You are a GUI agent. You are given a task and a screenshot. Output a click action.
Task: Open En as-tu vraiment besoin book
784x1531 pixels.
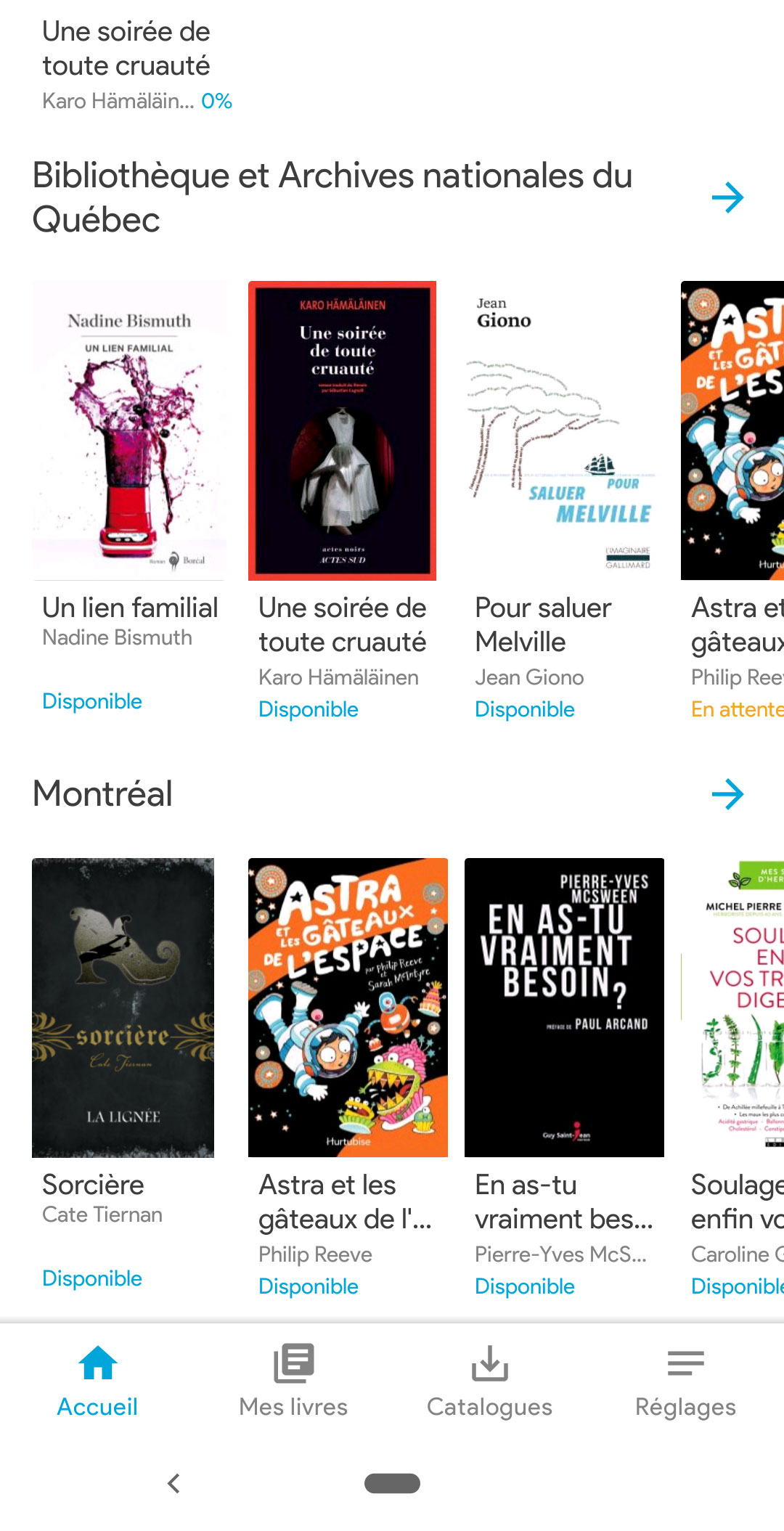tap(564, 1008)
